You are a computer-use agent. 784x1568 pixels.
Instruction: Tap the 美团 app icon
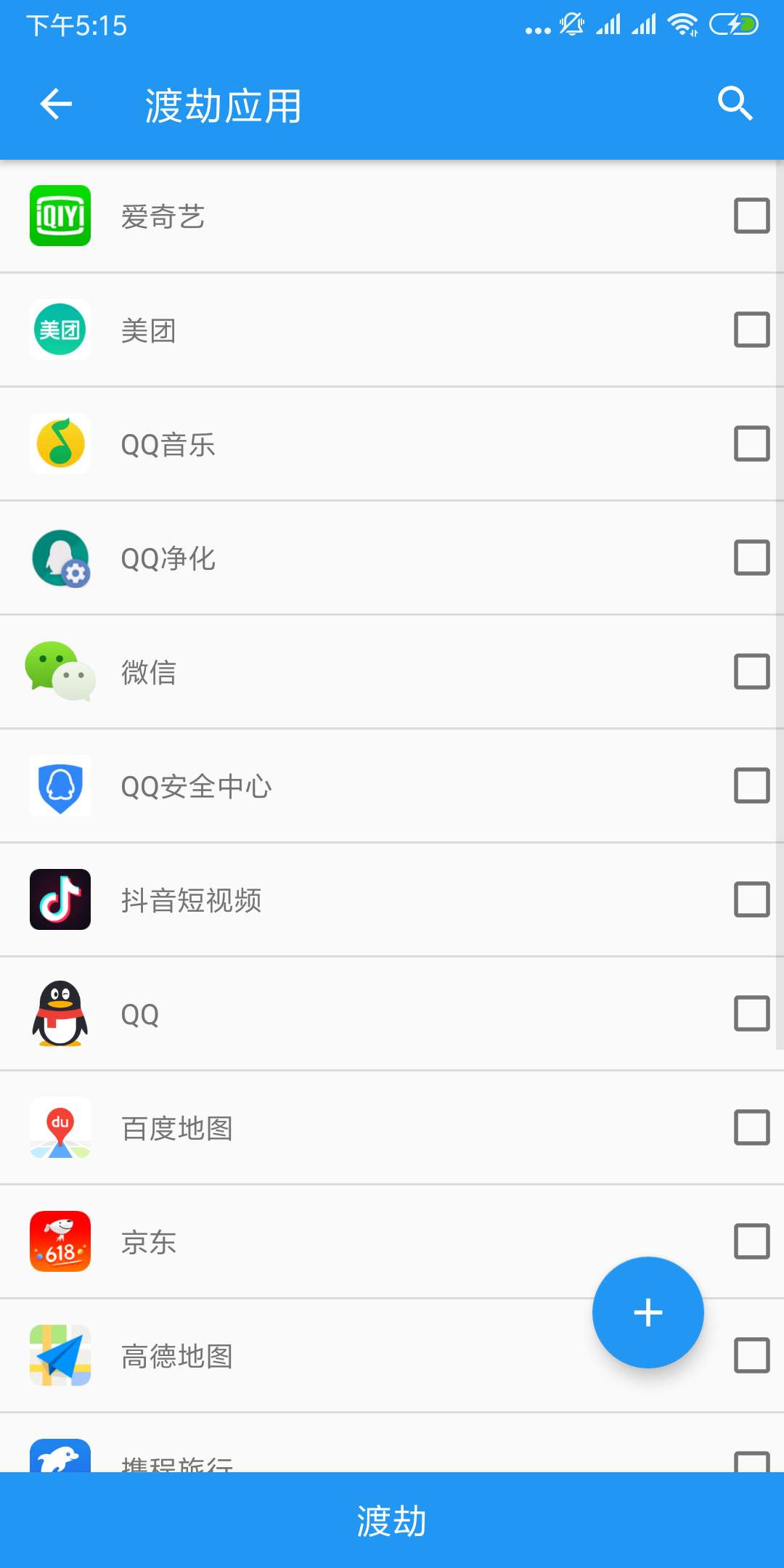coord(60,330)
